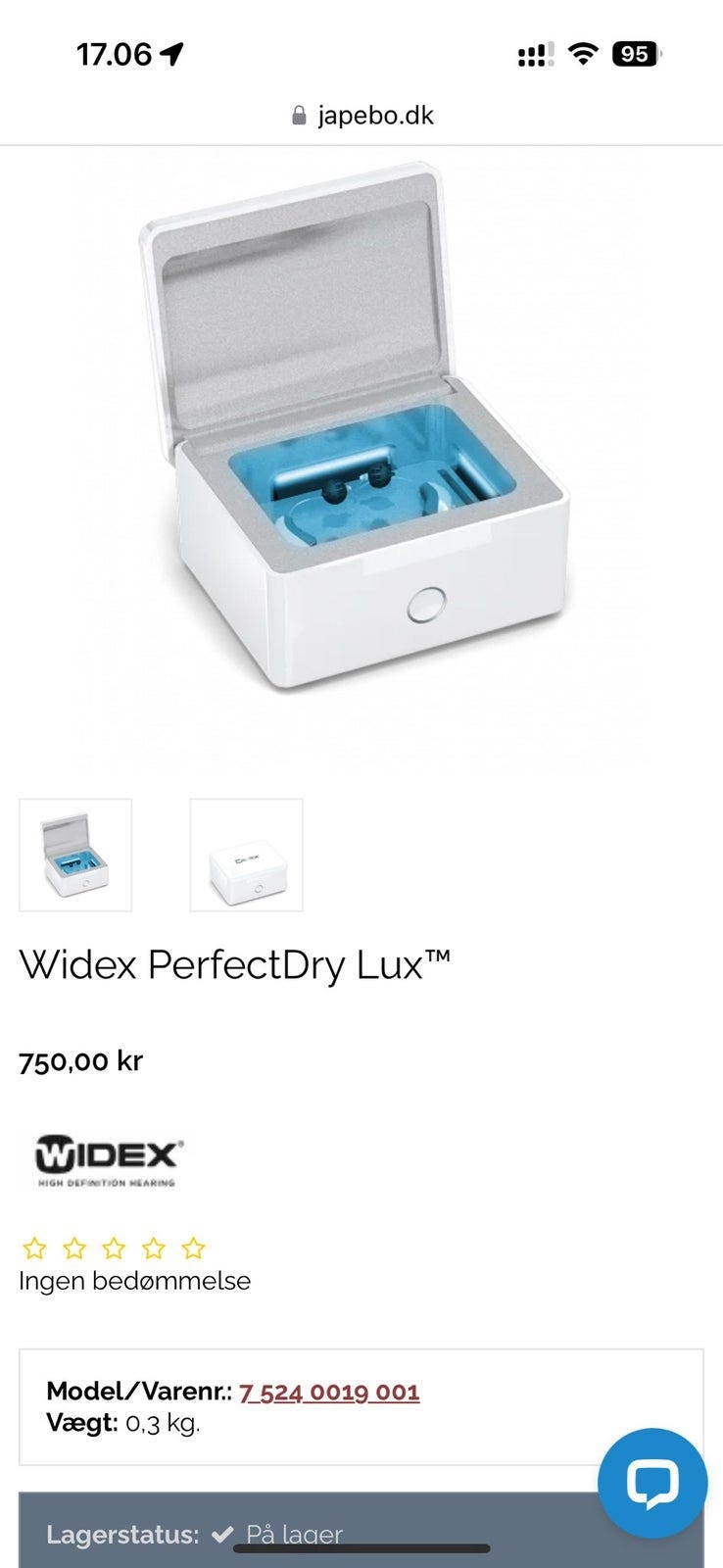Select the open-box product thumbnail
The height and width of the screenshot is (1568, 723).
pyautogui.click(x=75, y=855)
